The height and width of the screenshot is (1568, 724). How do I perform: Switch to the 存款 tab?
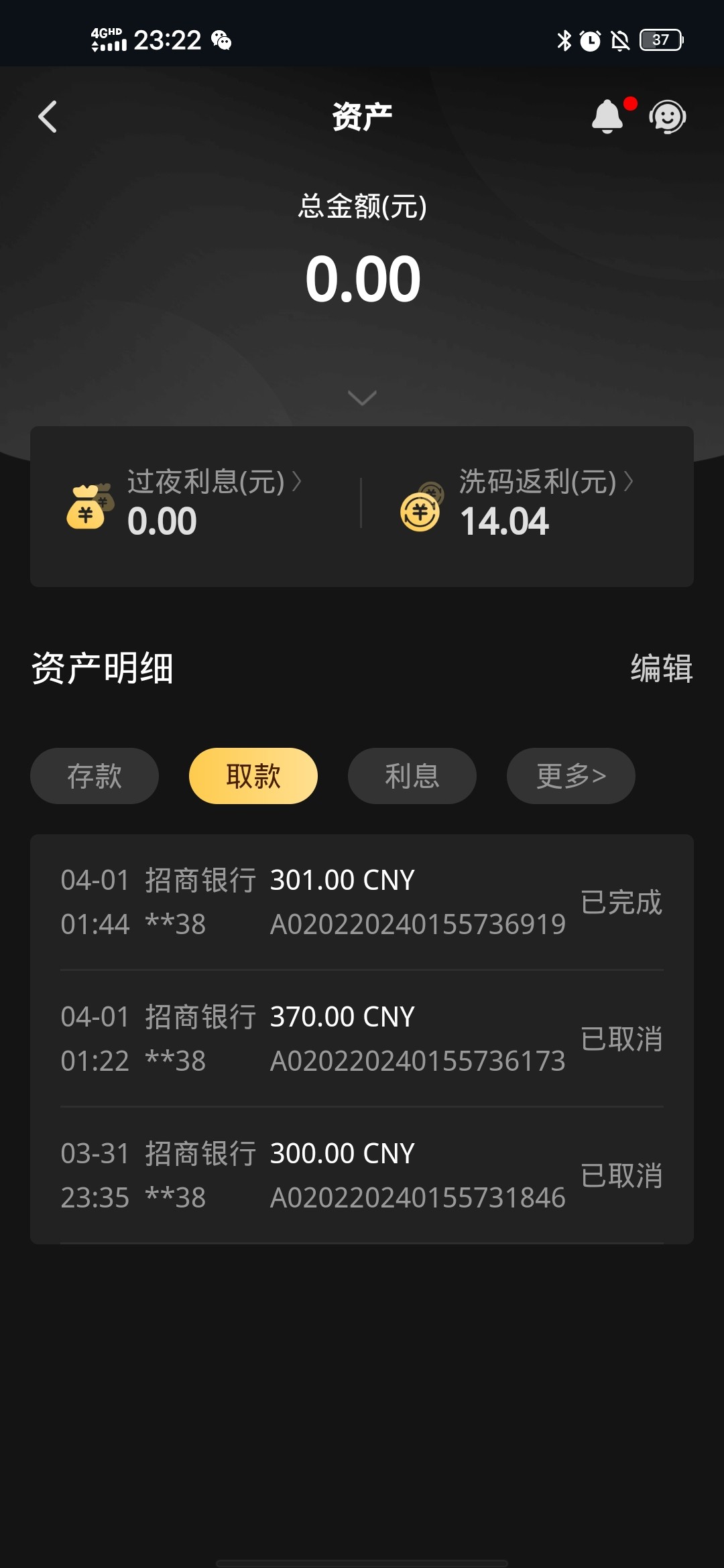(x=95, y=776)
